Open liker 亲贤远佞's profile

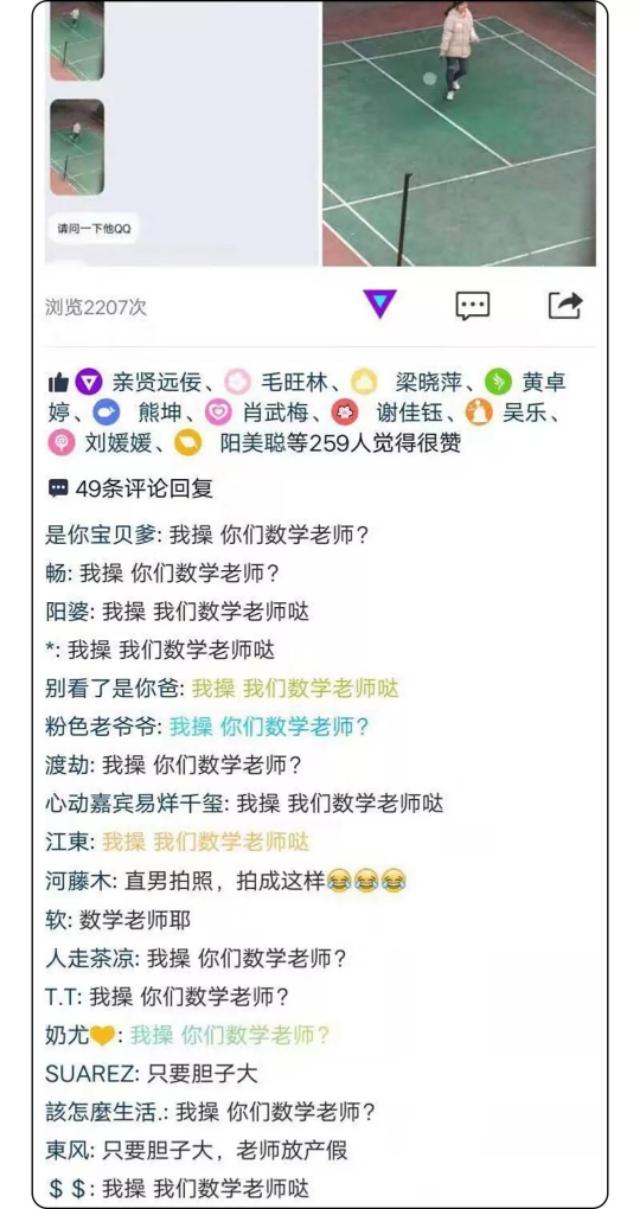pyautogui.click(x=156, y=382)
